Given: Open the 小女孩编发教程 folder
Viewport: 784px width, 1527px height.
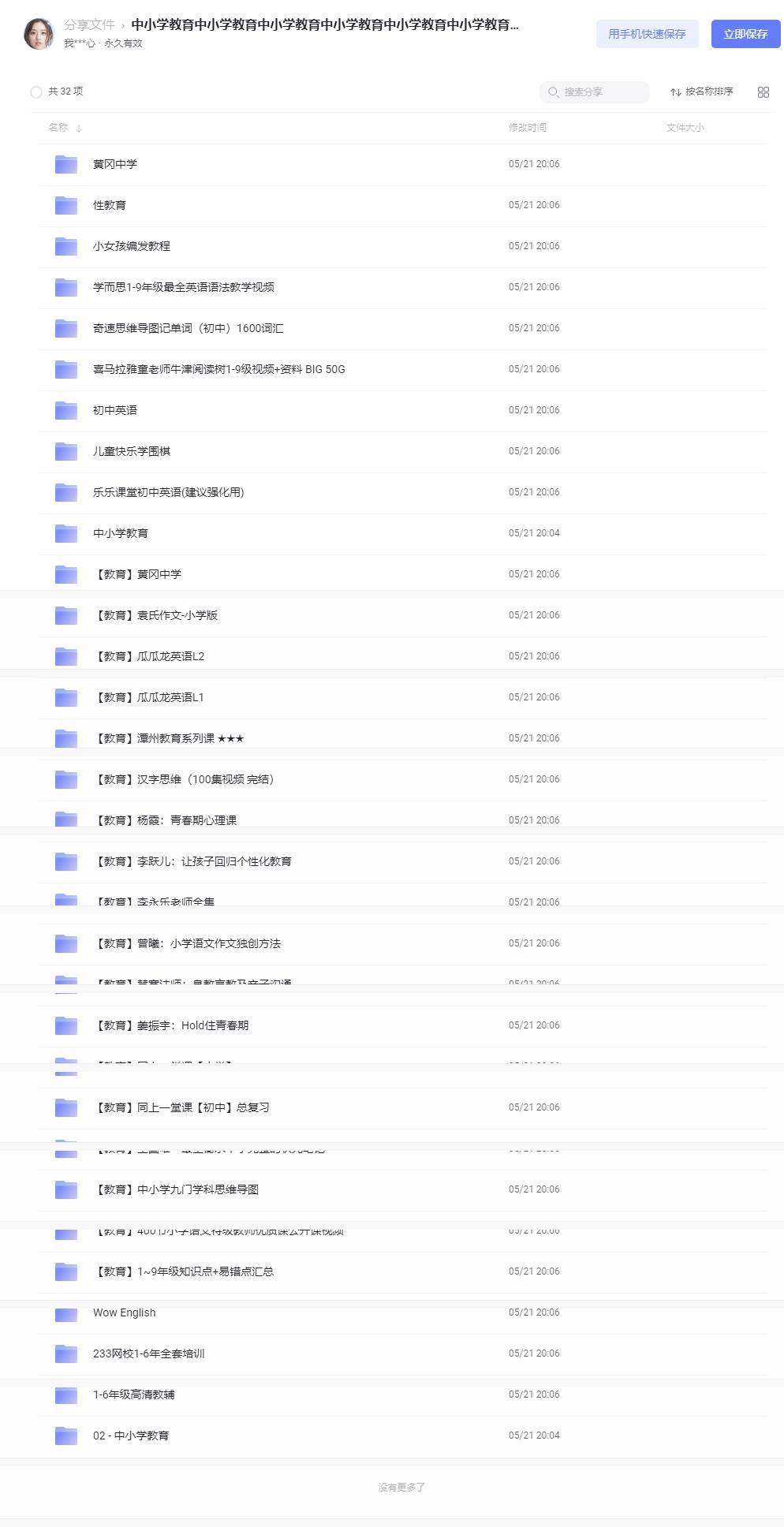Looking at the screenshot, I should point(131,246).
